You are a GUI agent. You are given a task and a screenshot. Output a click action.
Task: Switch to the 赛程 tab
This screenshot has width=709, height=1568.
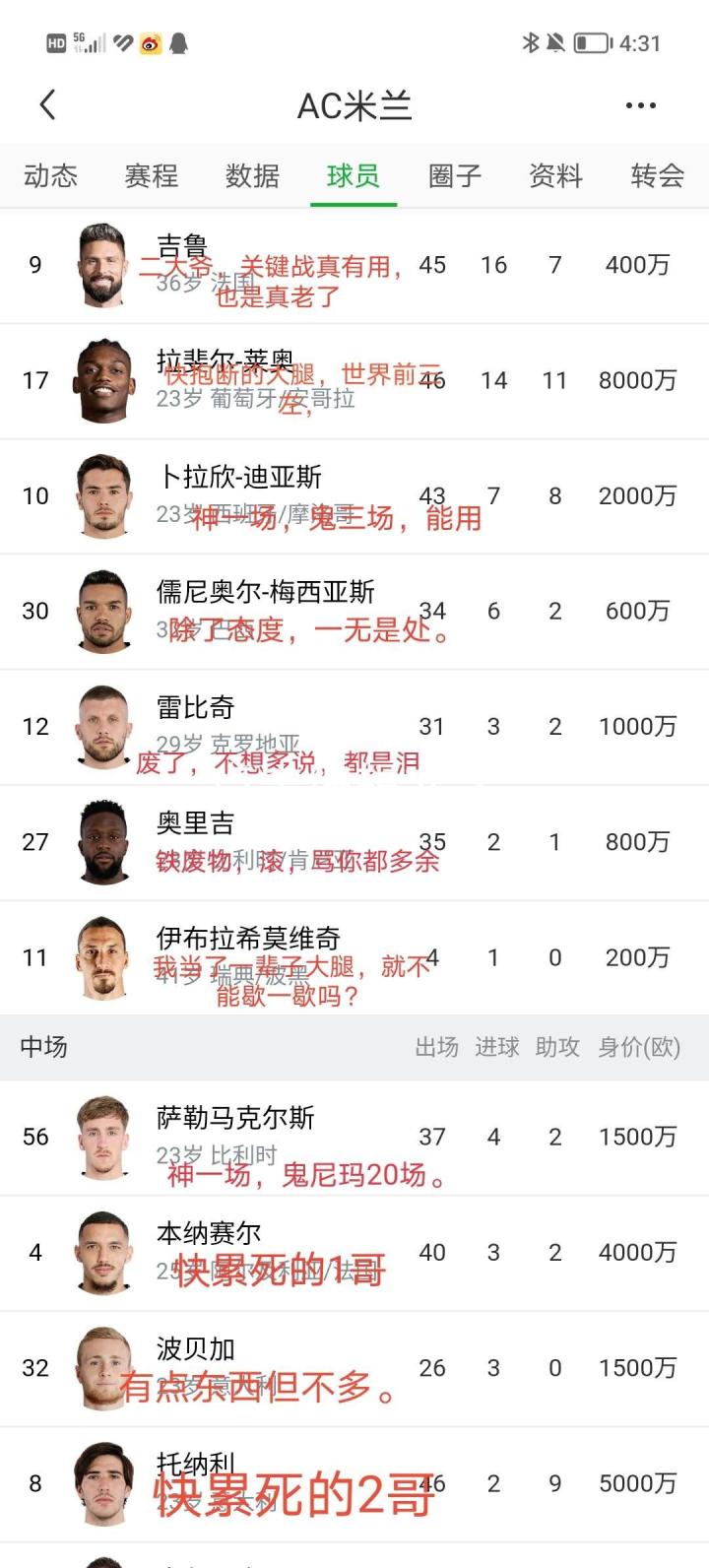(x=152, y=176)
